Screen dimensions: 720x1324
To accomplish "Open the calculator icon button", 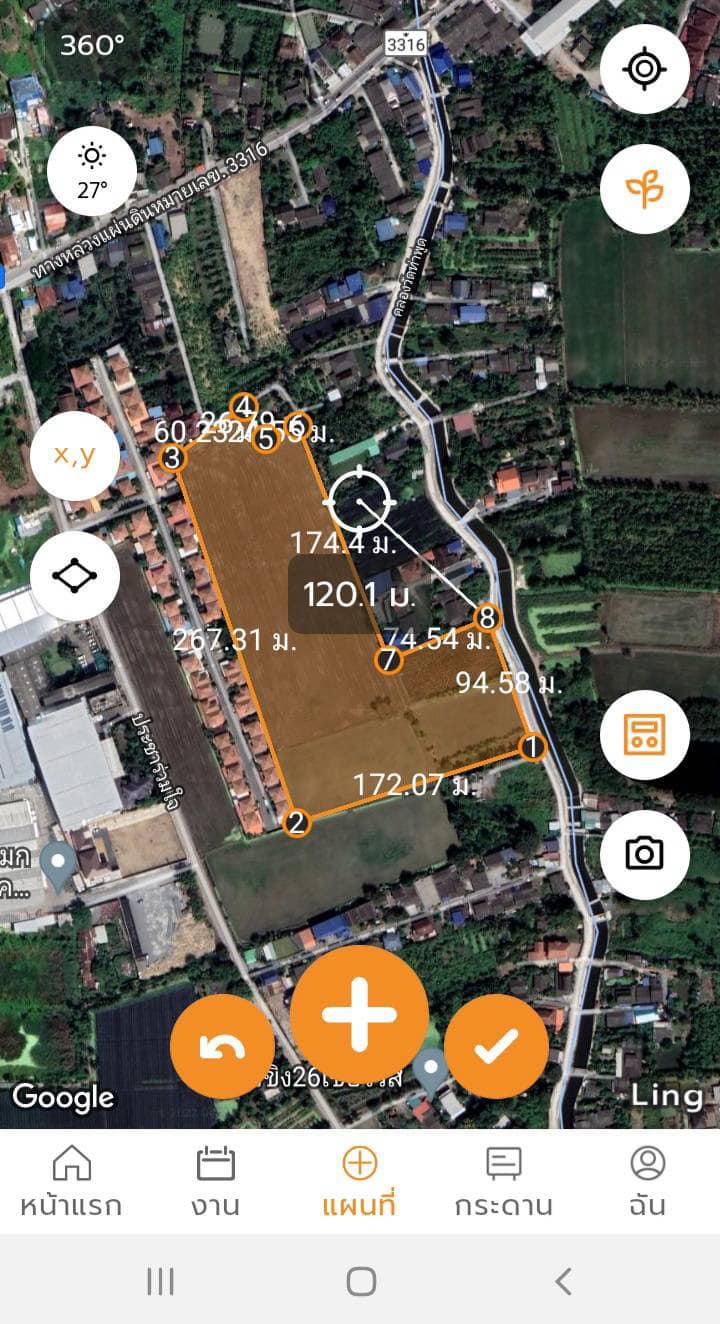I will coord(645,735).
